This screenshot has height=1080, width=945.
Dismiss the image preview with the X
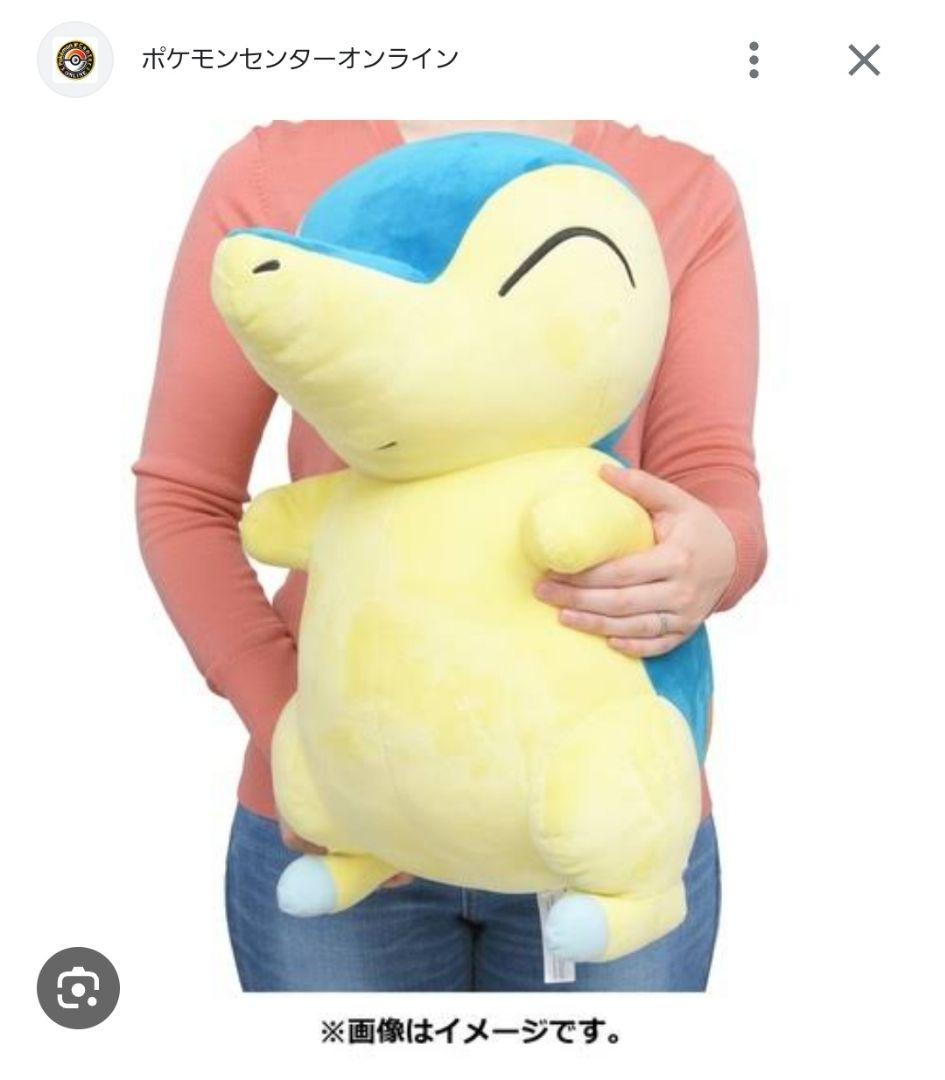tap(864, 57)
